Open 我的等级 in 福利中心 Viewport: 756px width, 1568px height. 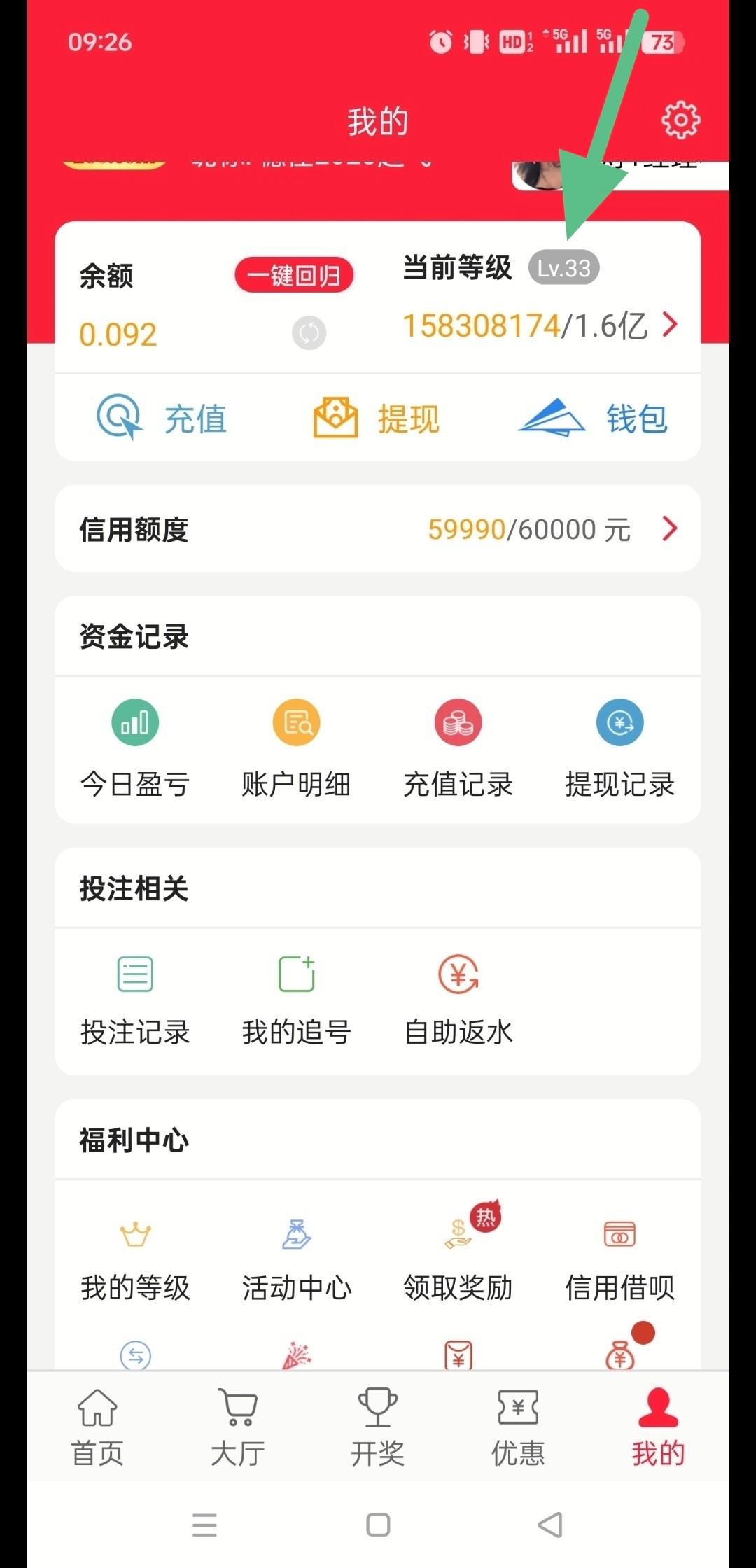coord(135,1258)
